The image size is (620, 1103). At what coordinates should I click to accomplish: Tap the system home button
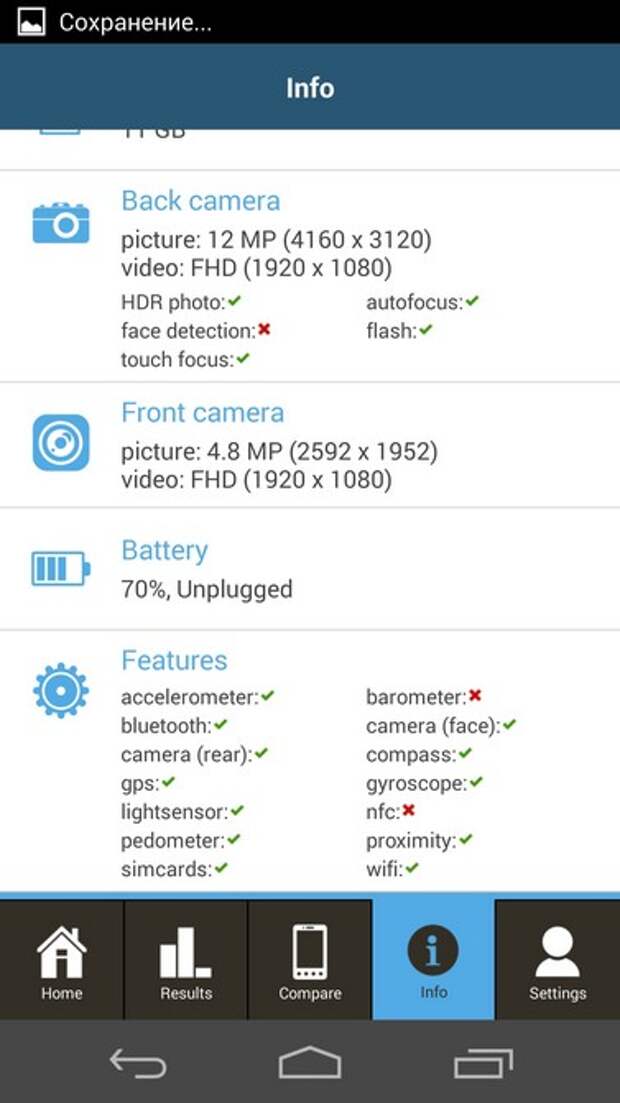(x=310, y=1062)
